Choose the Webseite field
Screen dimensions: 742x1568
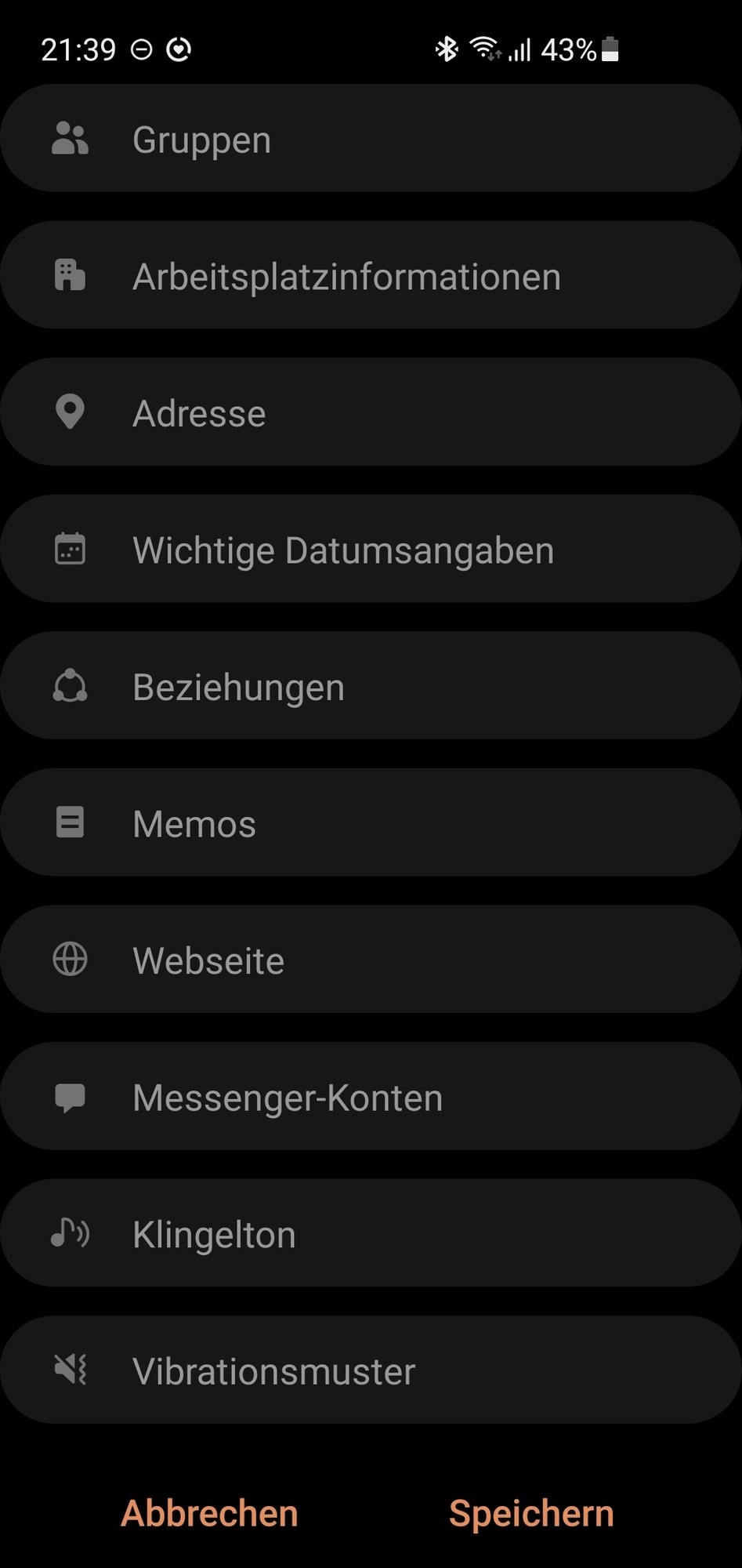click(x=371, y=960)
